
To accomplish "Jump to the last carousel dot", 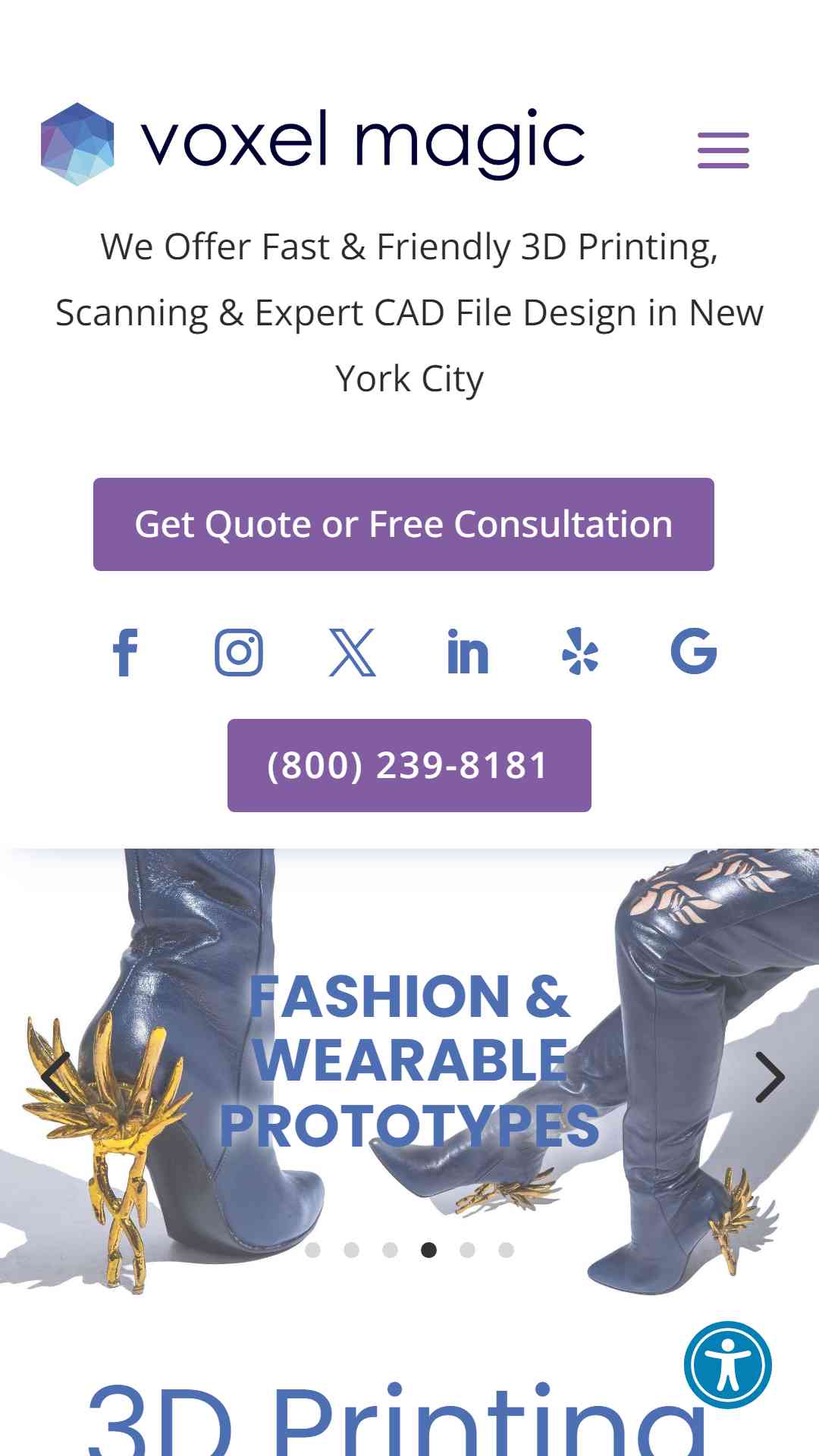I will tap(506, 1250).
